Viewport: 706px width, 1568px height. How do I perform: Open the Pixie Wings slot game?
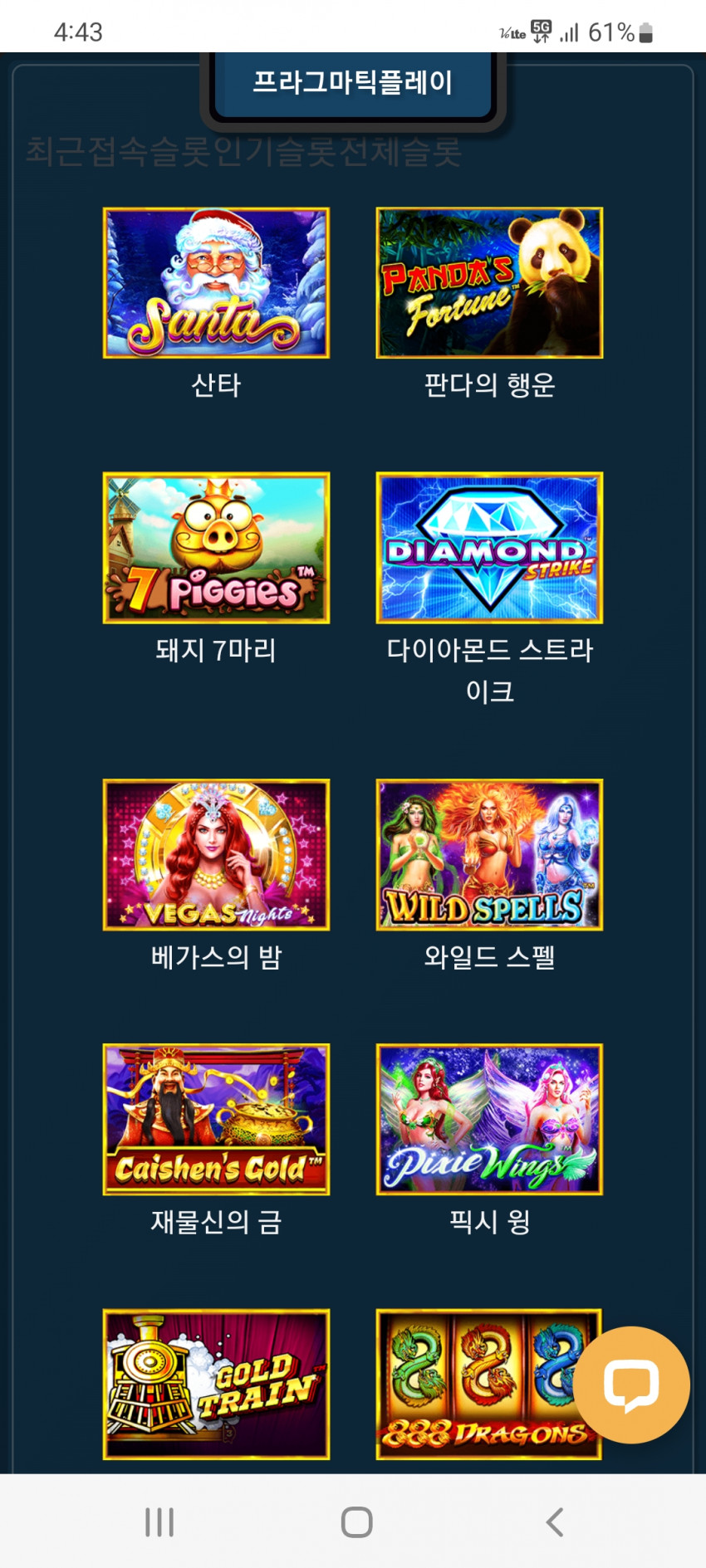click(x=489, y=1119)
